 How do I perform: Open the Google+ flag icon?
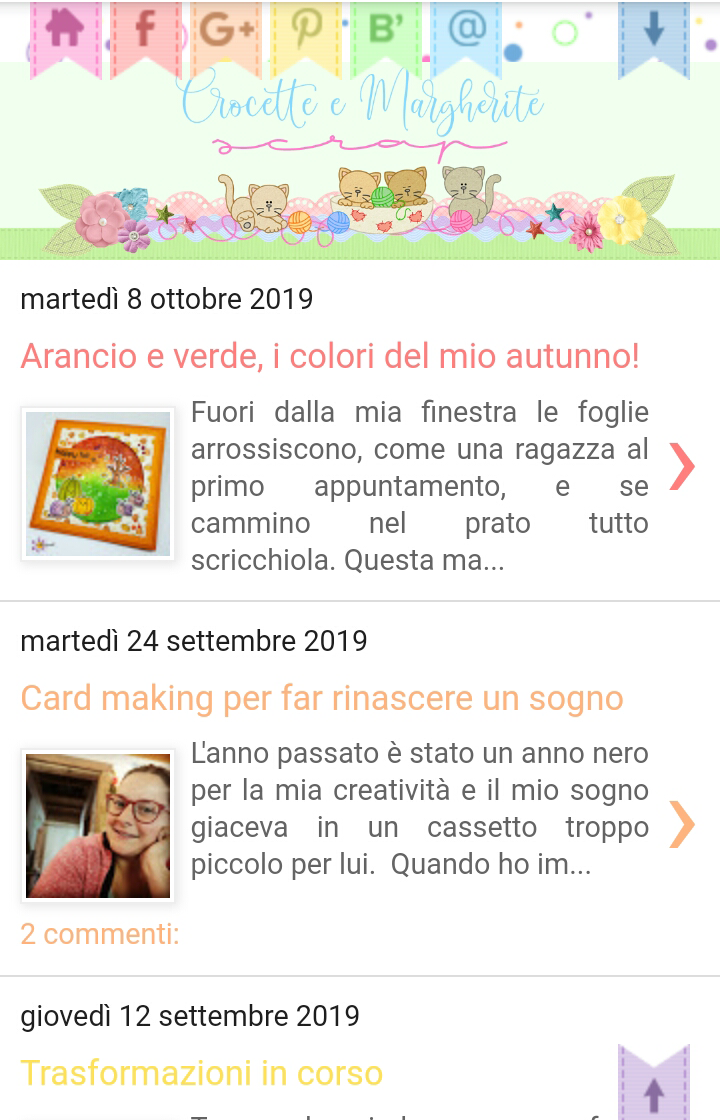(x=226, y=32)
